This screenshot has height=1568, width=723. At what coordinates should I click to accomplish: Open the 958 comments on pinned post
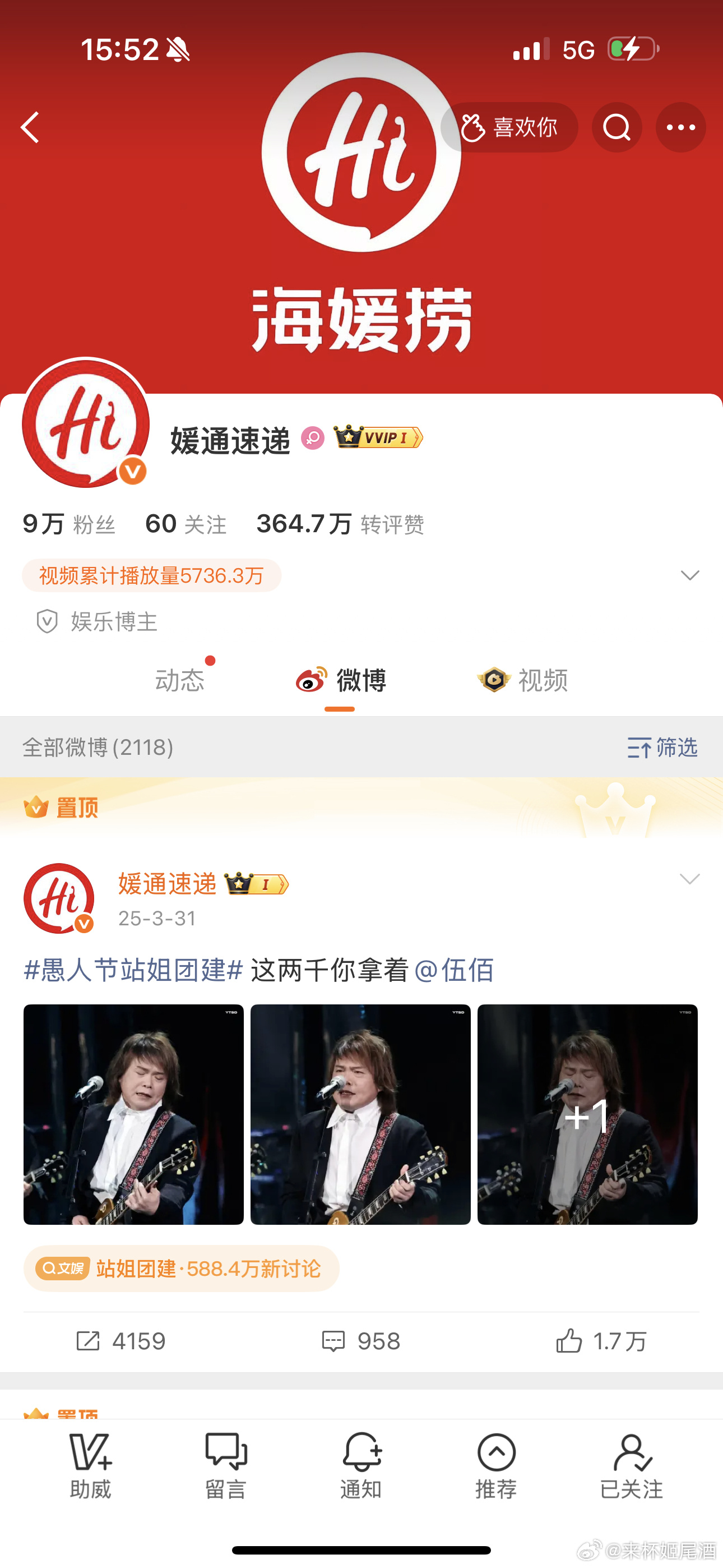point(361,1341)
